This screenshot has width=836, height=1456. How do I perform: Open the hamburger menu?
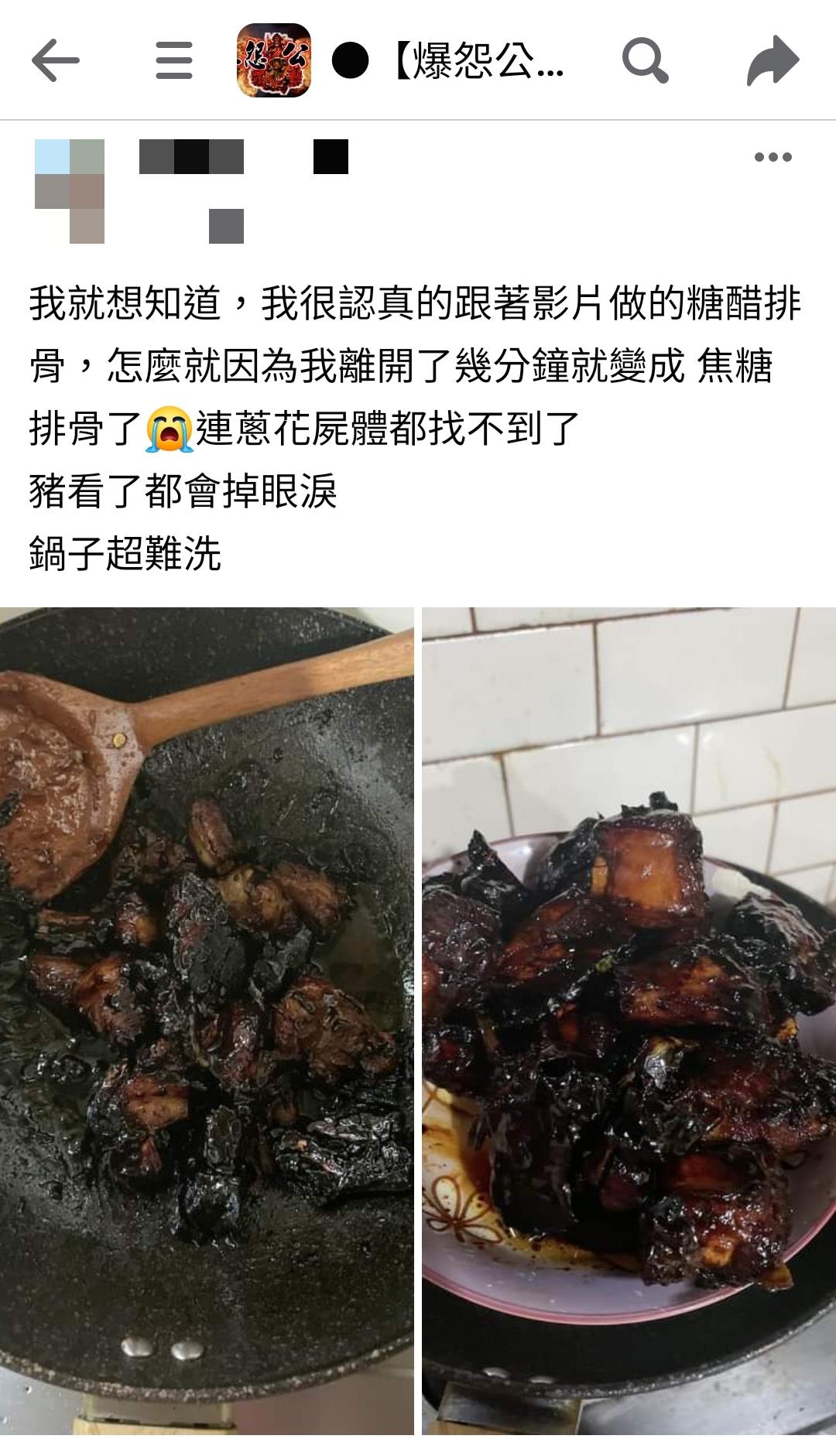click(173, 60)
